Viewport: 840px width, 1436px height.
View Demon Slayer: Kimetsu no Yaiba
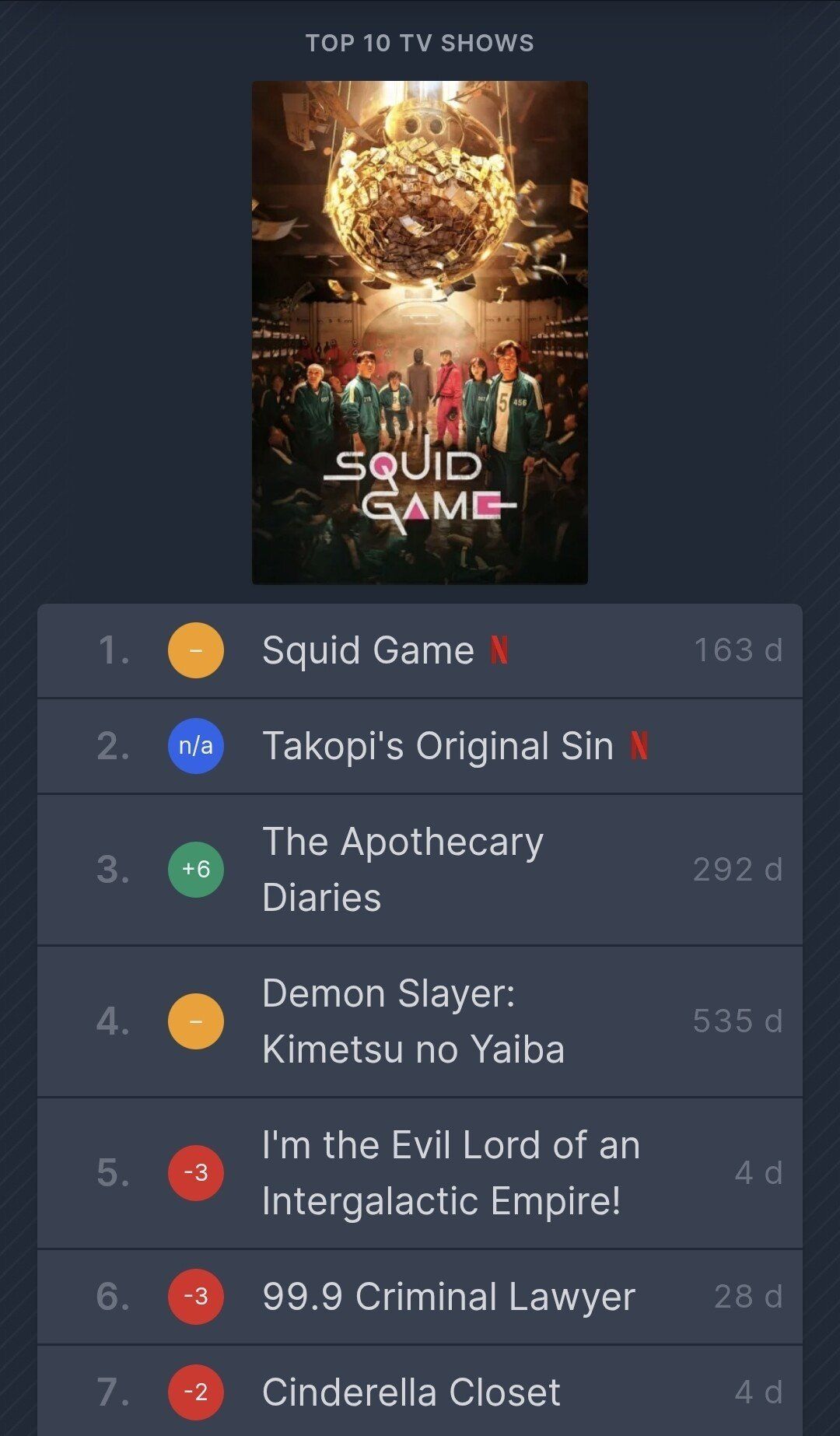point(412,1021)
